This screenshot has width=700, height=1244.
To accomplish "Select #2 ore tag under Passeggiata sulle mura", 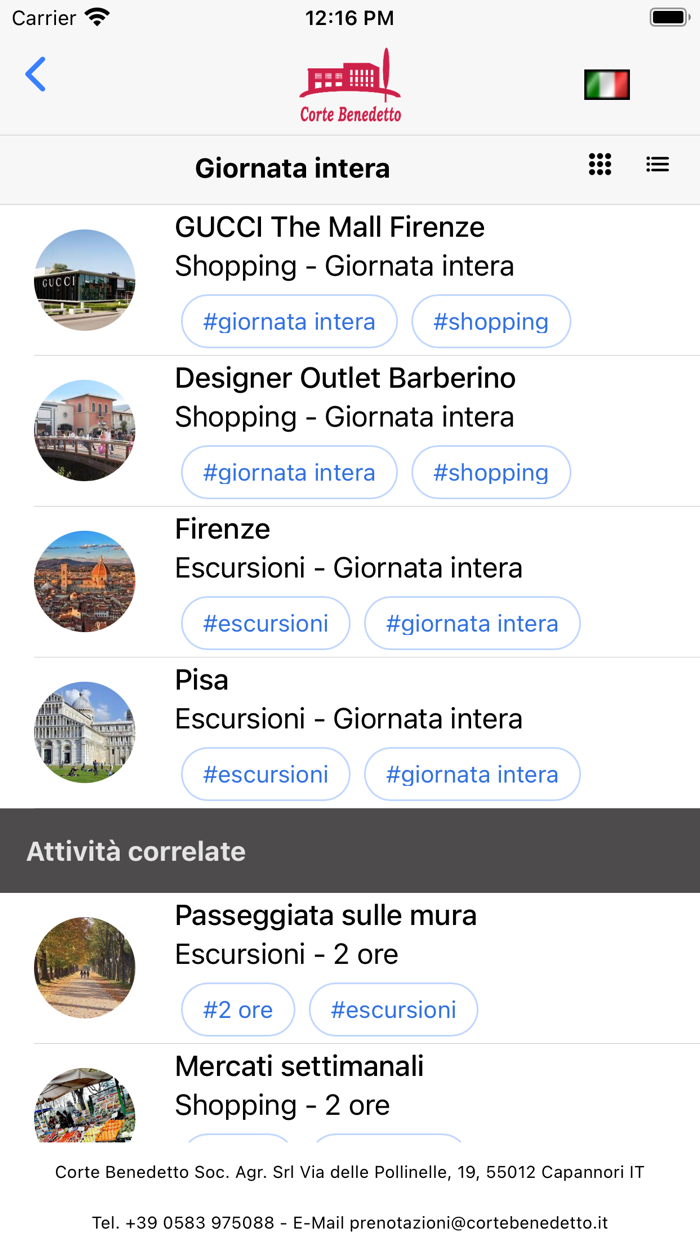I will [x=238, y=1010].
